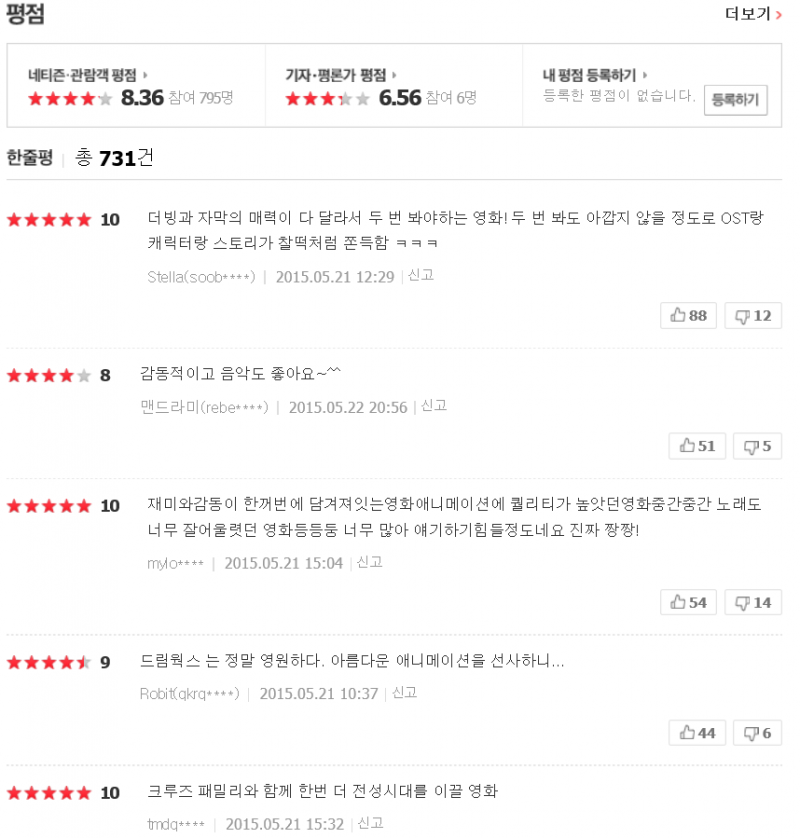Dislike 맨드라미's review with 5 dislikes
The height and width of the screenshot is (838, 800).
point(757,446)
